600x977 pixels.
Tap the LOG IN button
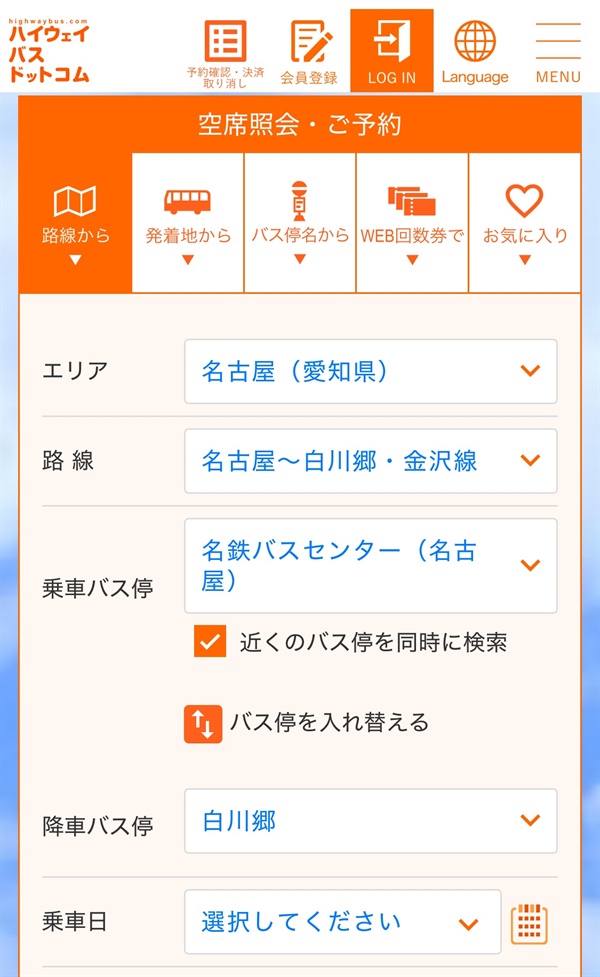(391, 50)
